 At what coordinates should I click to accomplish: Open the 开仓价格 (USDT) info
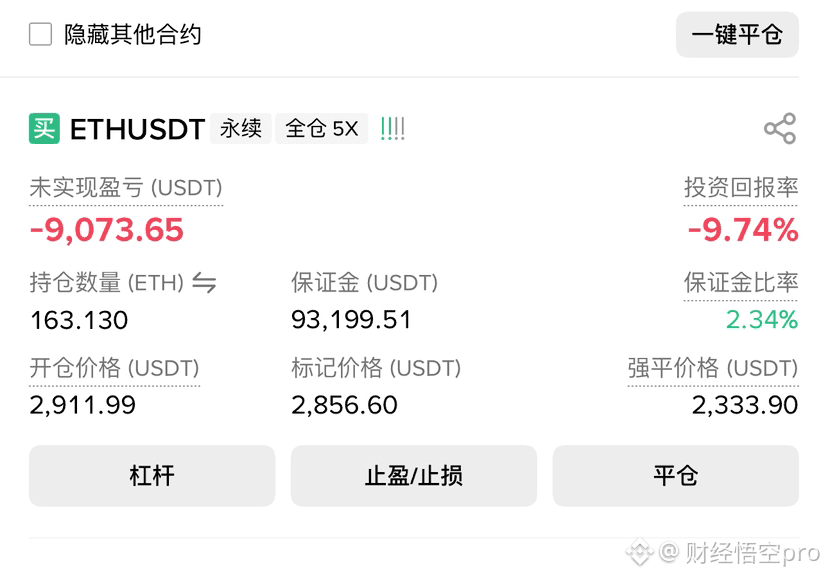[x=114, y=368]
